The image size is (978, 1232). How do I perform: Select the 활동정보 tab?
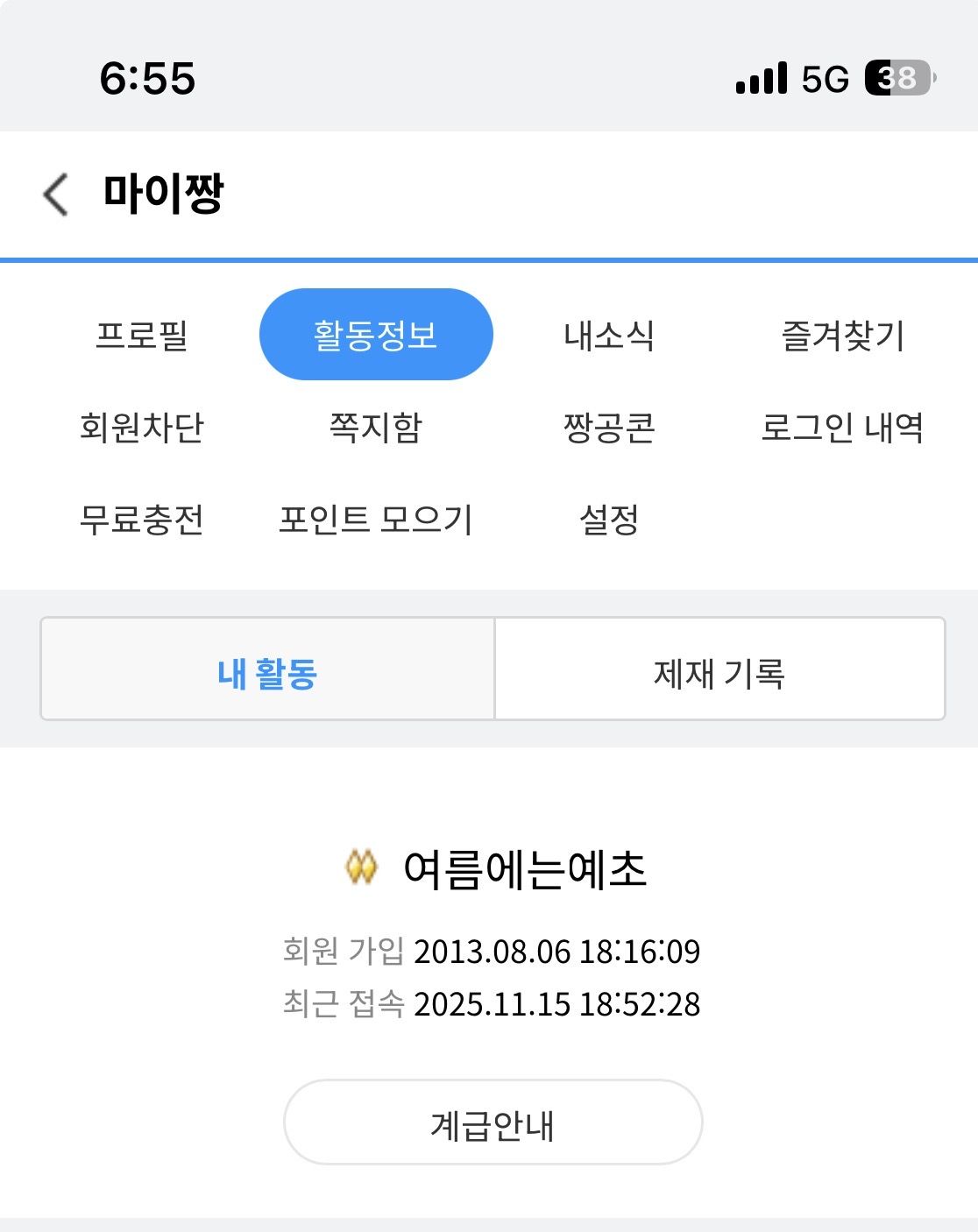[376, 335]
